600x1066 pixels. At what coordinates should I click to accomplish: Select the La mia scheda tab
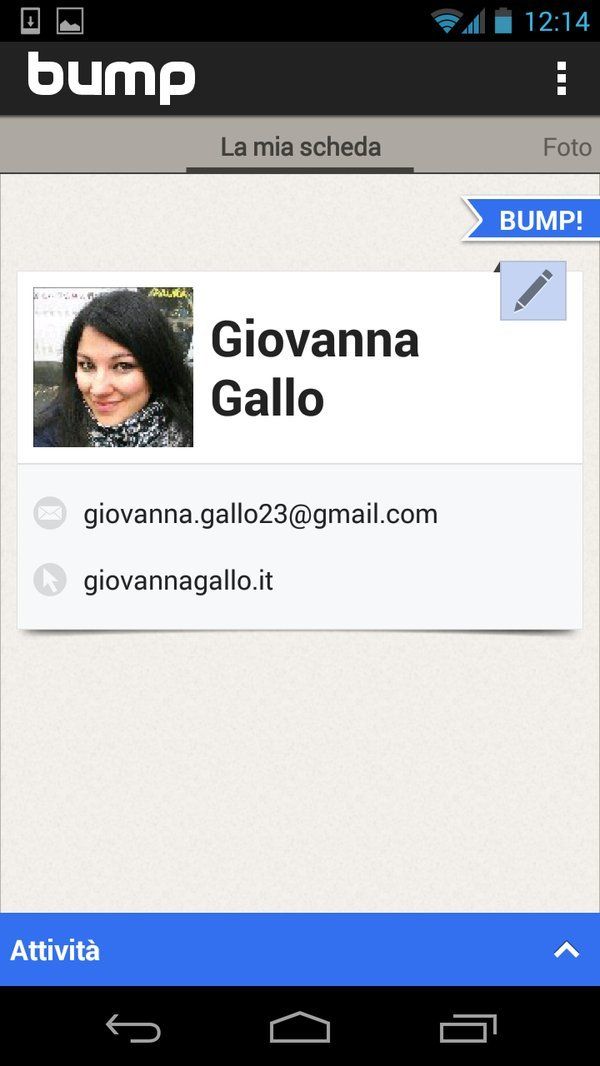pos(300,147)
